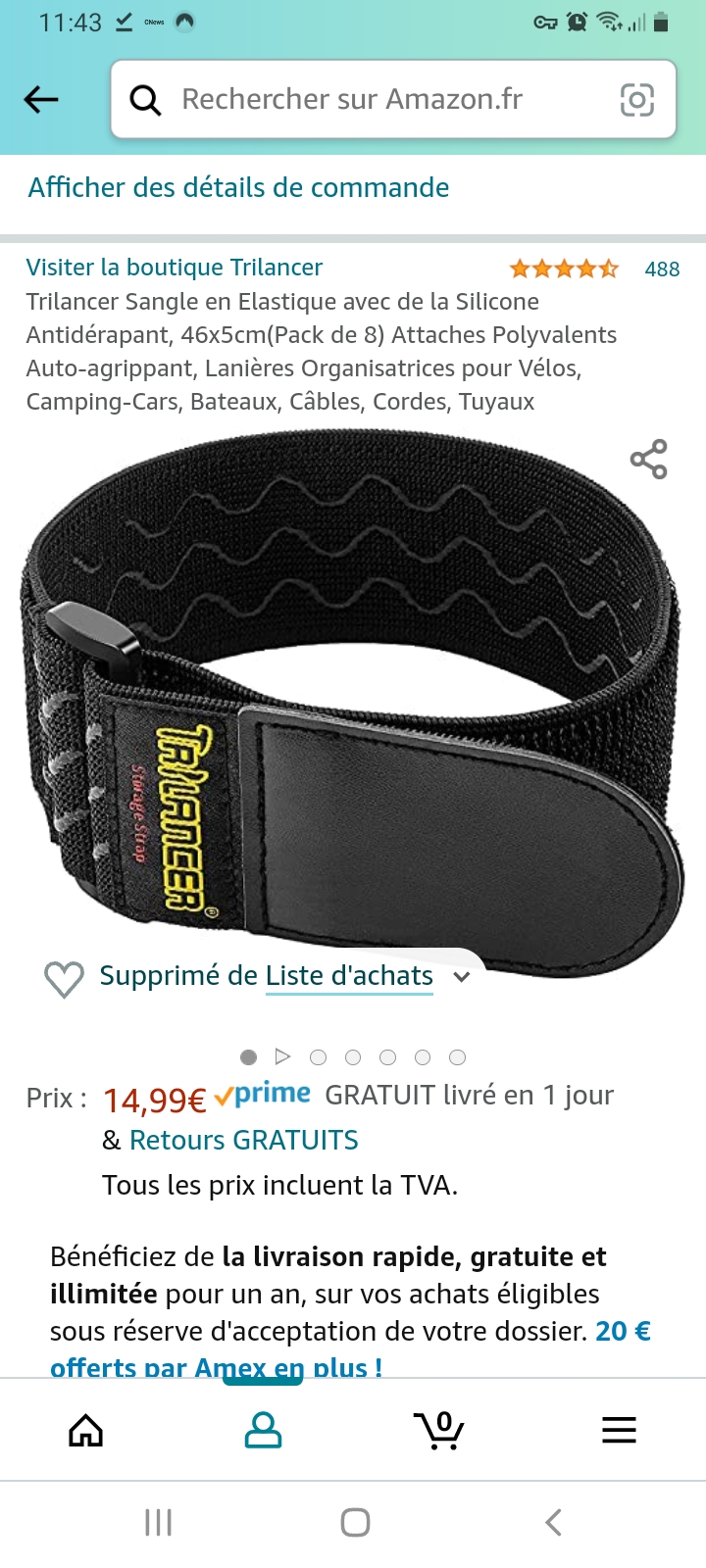Tap the Rechercher sur Amazon.fr search field
The height and width of the screenshot is (1568, 706).
pyautogui.click(x=373, y=99)
